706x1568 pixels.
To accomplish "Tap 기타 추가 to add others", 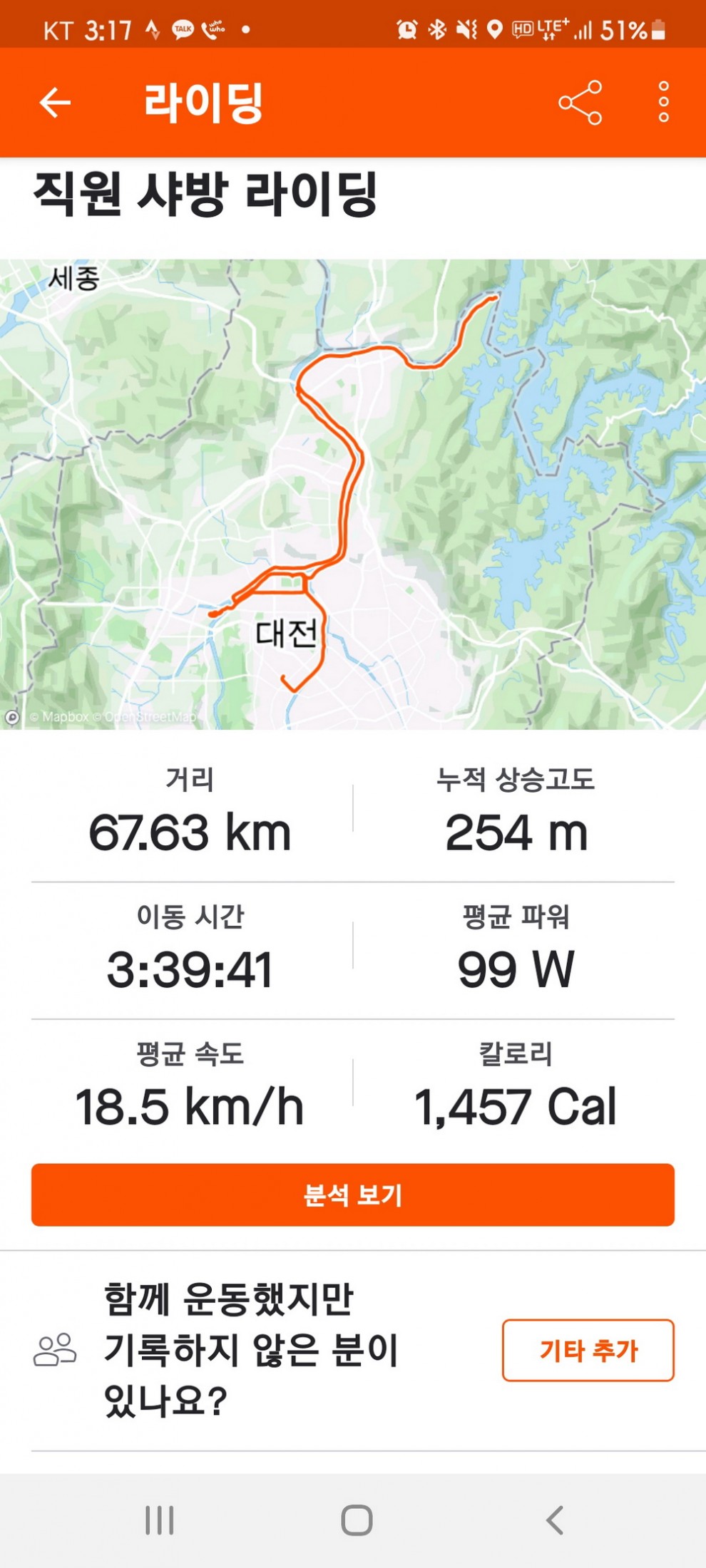I will click(x=588, y=1350).
